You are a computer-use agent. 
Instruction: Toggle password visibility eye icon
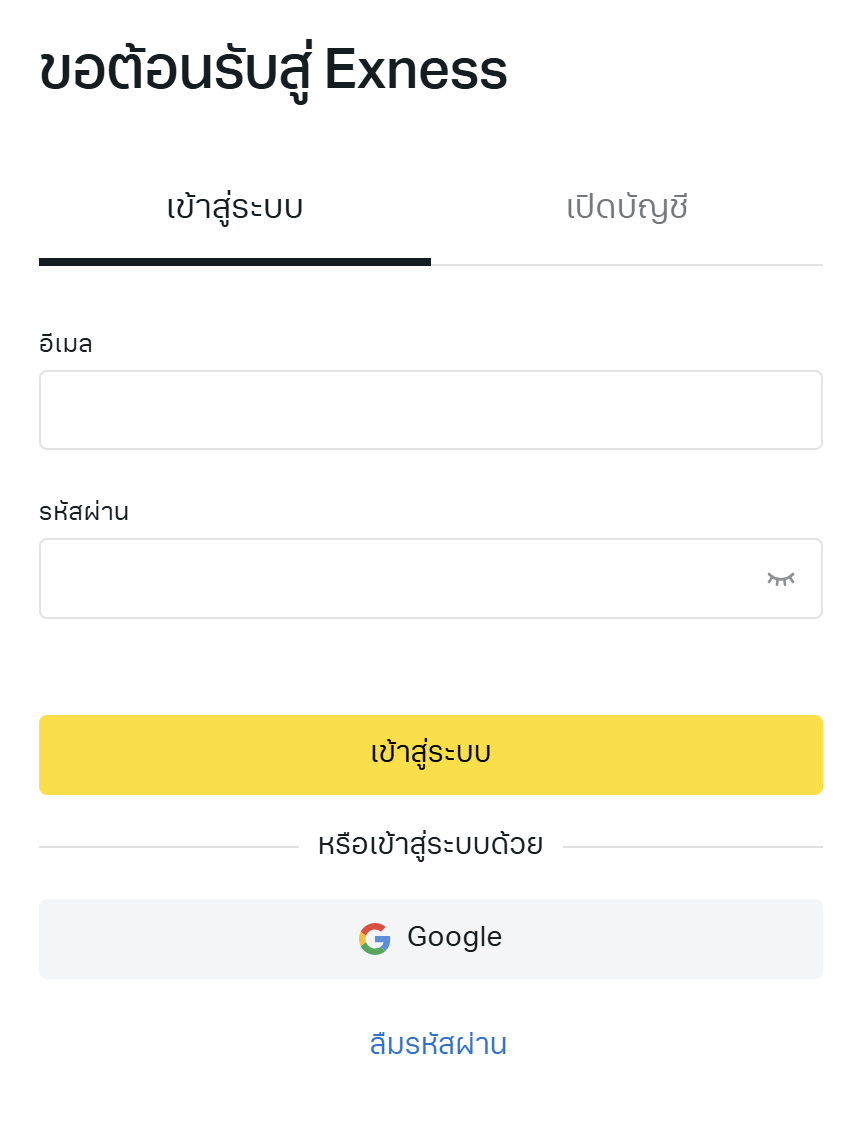[x=780, y=578]
